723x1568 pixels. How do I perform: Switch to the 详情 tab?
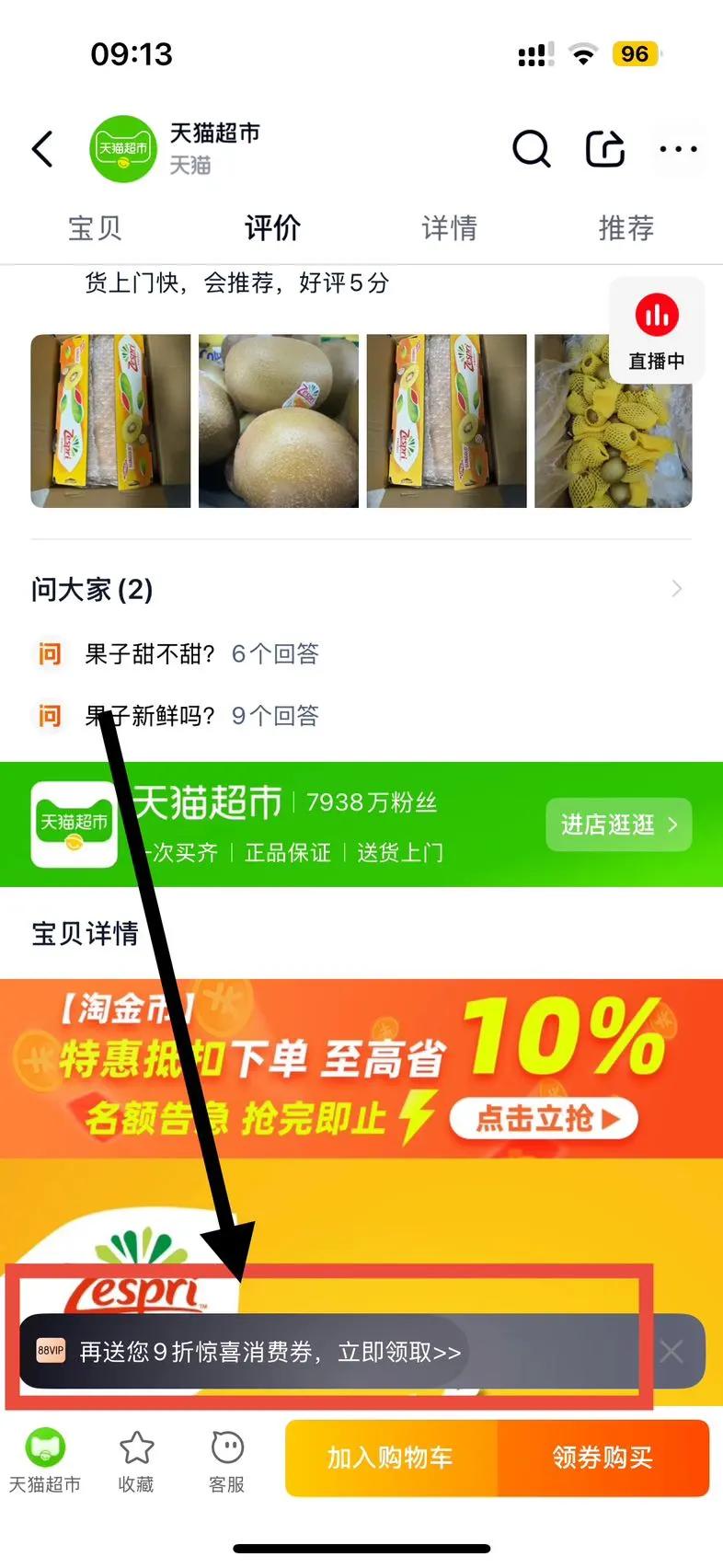pos(449,227)
